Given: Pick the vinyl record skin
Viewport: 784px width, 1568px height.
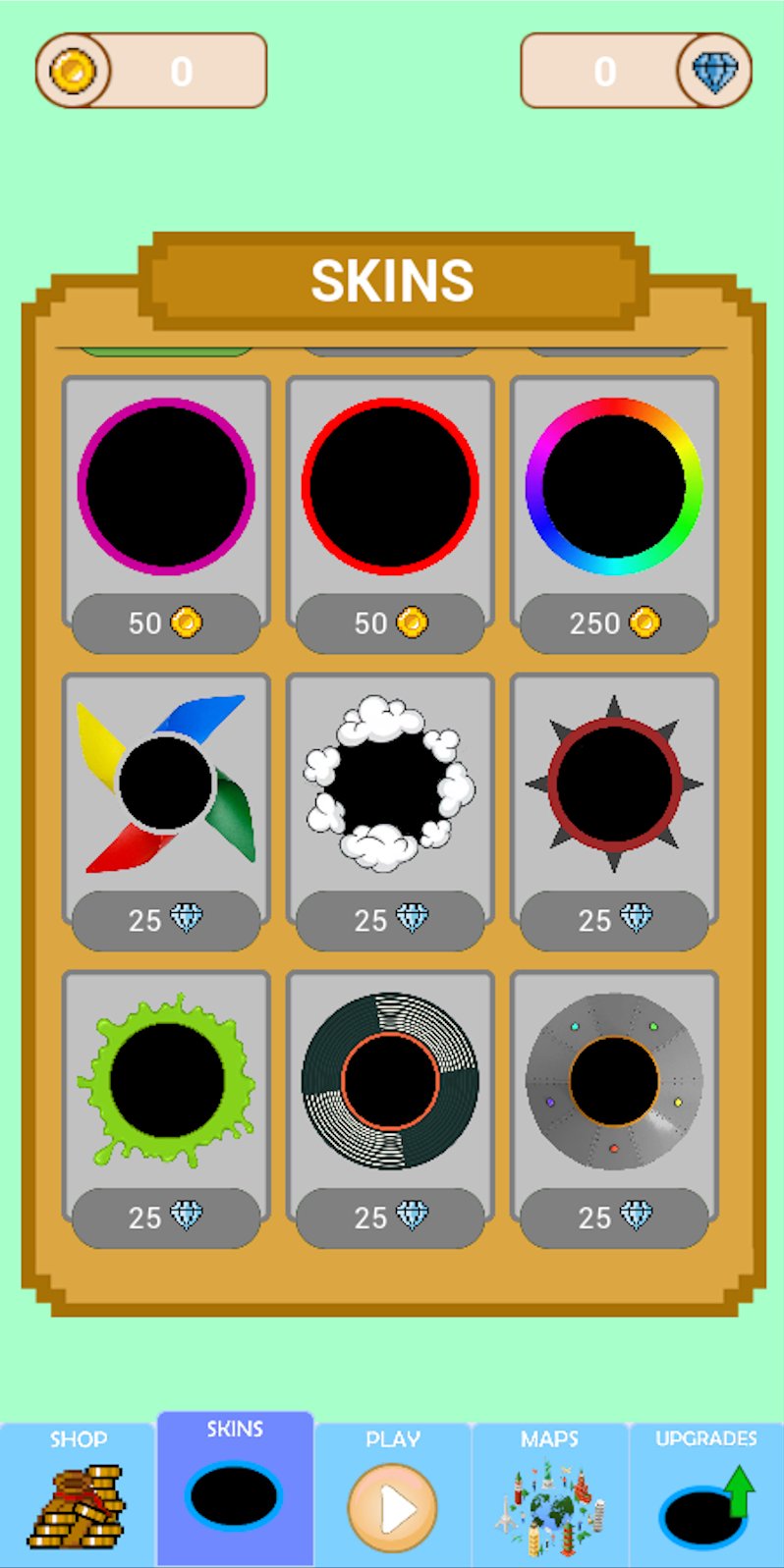Looking at the screenshot, I should click(x=390, y=1080).
